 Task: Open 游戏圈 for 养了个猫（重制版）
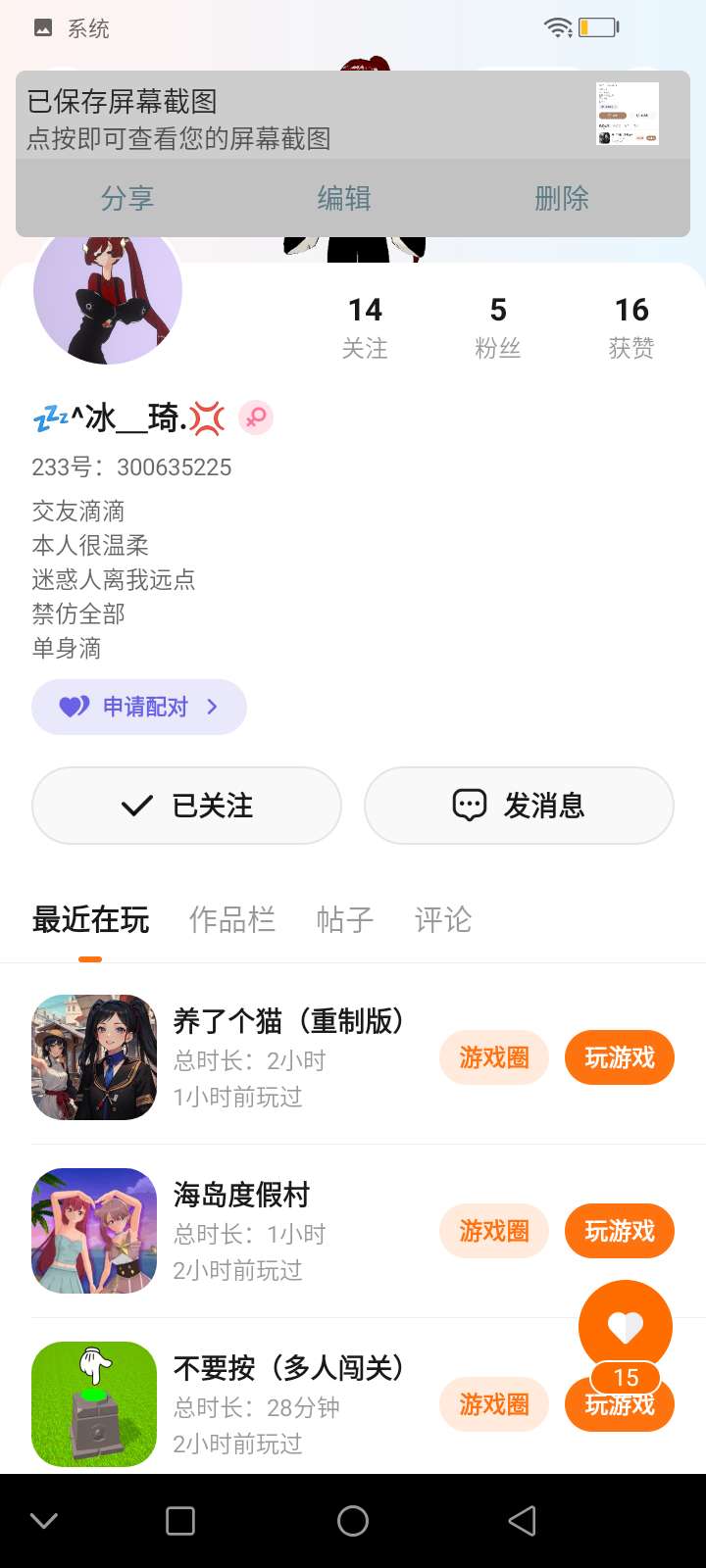point(494,1057)
